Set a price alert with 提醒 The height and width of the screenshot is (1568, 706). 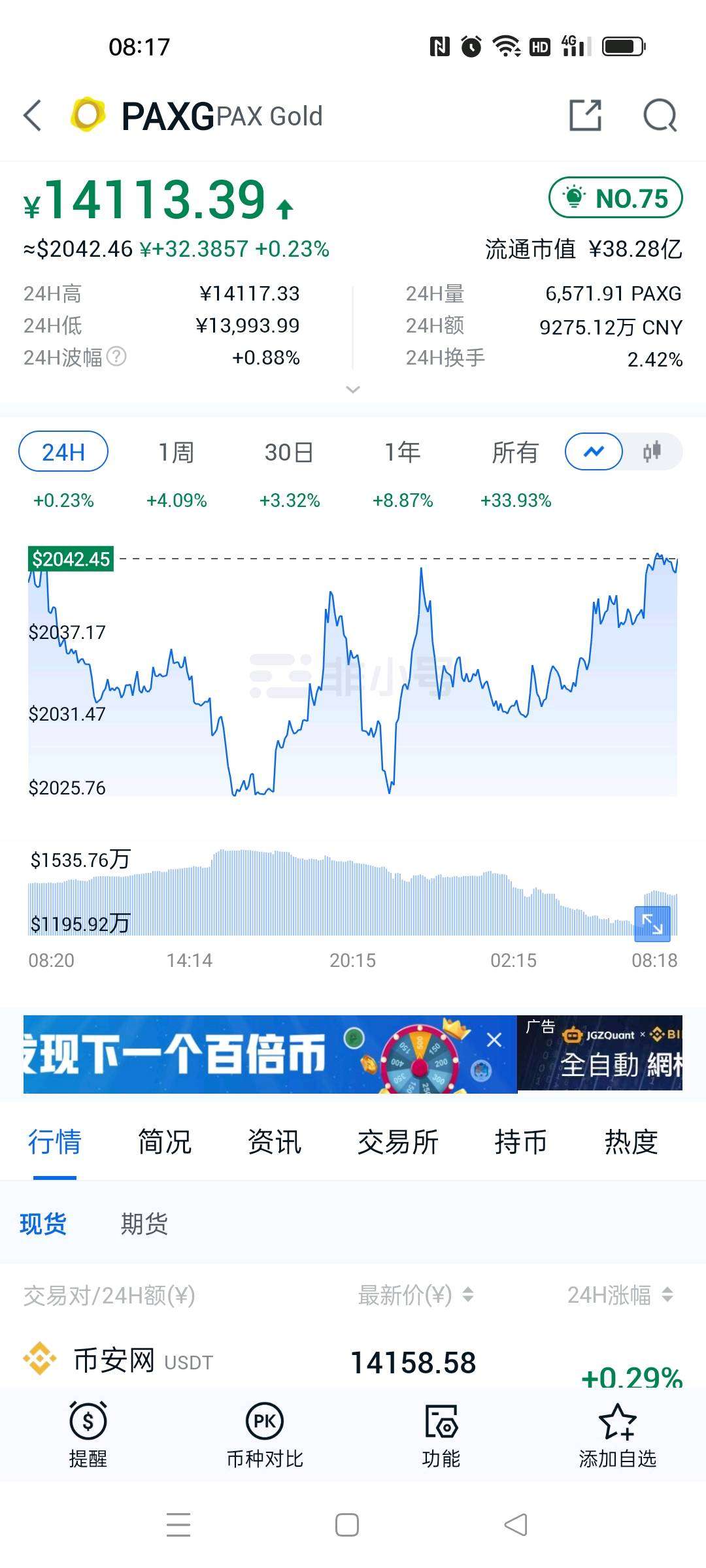point(88,1434)
